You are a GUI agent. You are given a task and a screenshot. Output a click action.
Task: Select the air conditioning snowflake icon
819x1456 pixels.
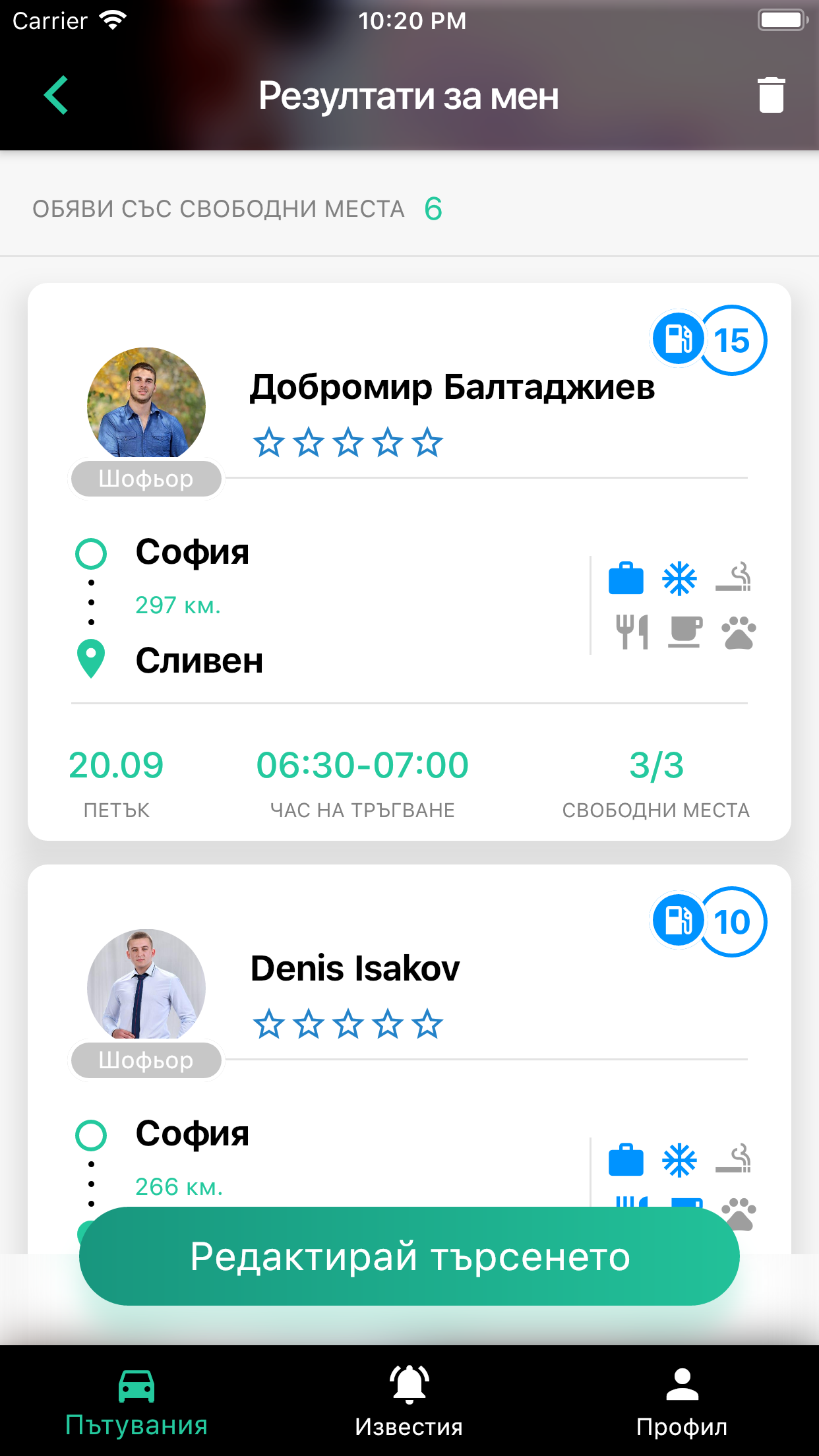coord(679,579)
